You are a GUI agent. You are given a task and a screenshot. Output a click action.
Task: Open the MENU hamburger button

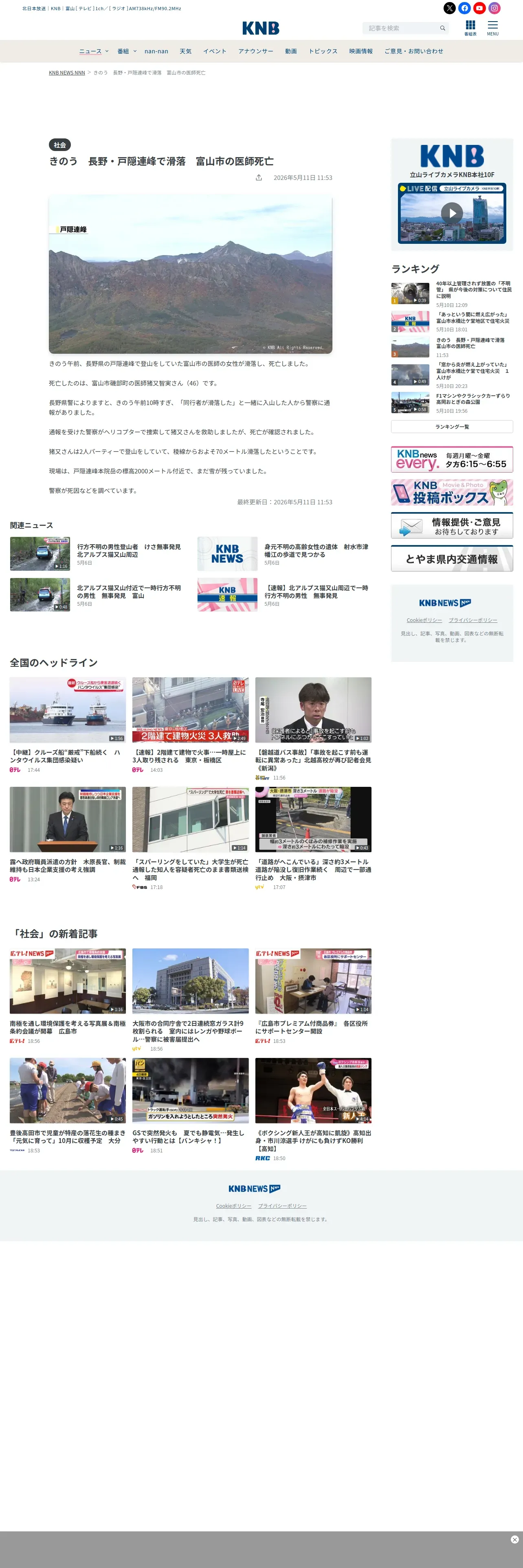click(x=492, y=28)
